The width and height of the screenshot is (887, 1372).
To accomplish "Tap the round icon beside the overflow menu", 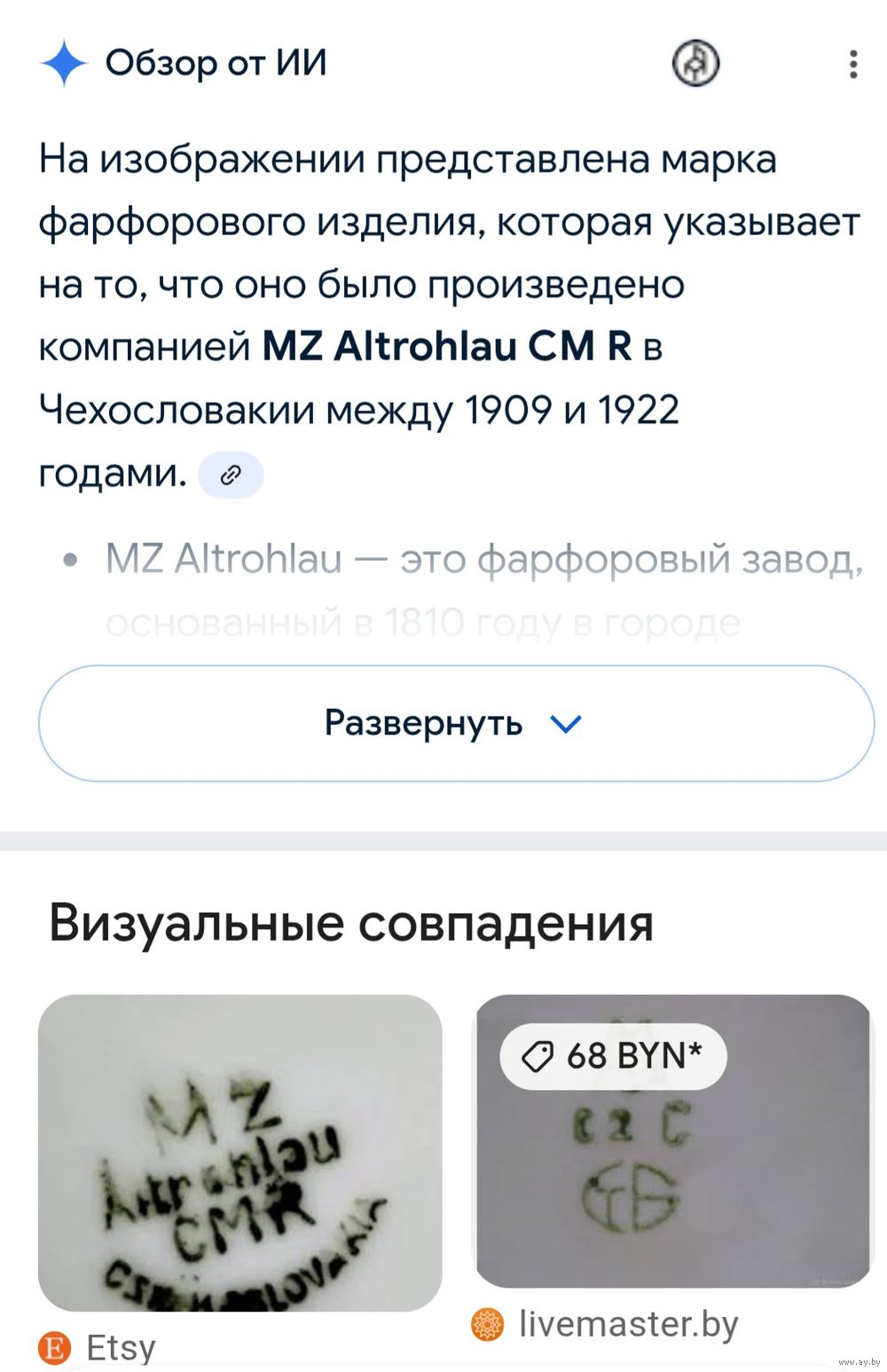I will click(695, 64).
